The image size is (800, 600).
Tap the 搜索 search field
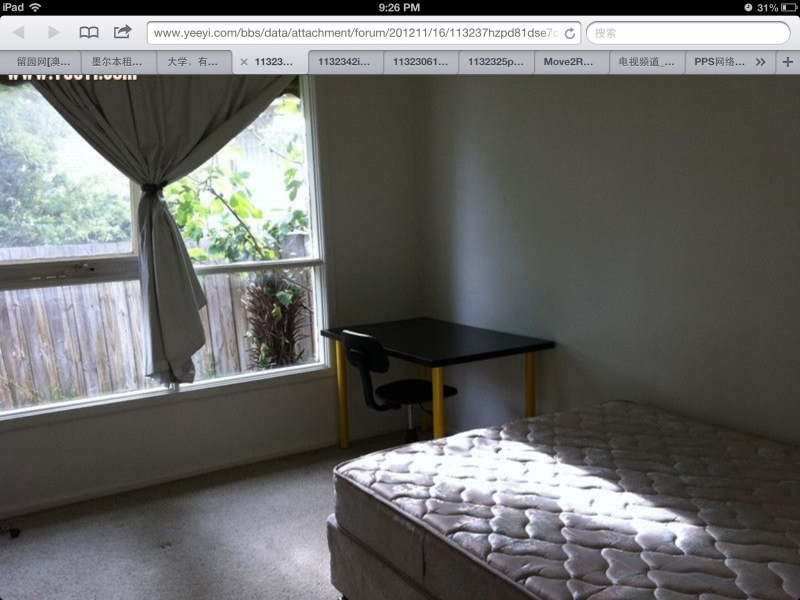coord(690,33)
